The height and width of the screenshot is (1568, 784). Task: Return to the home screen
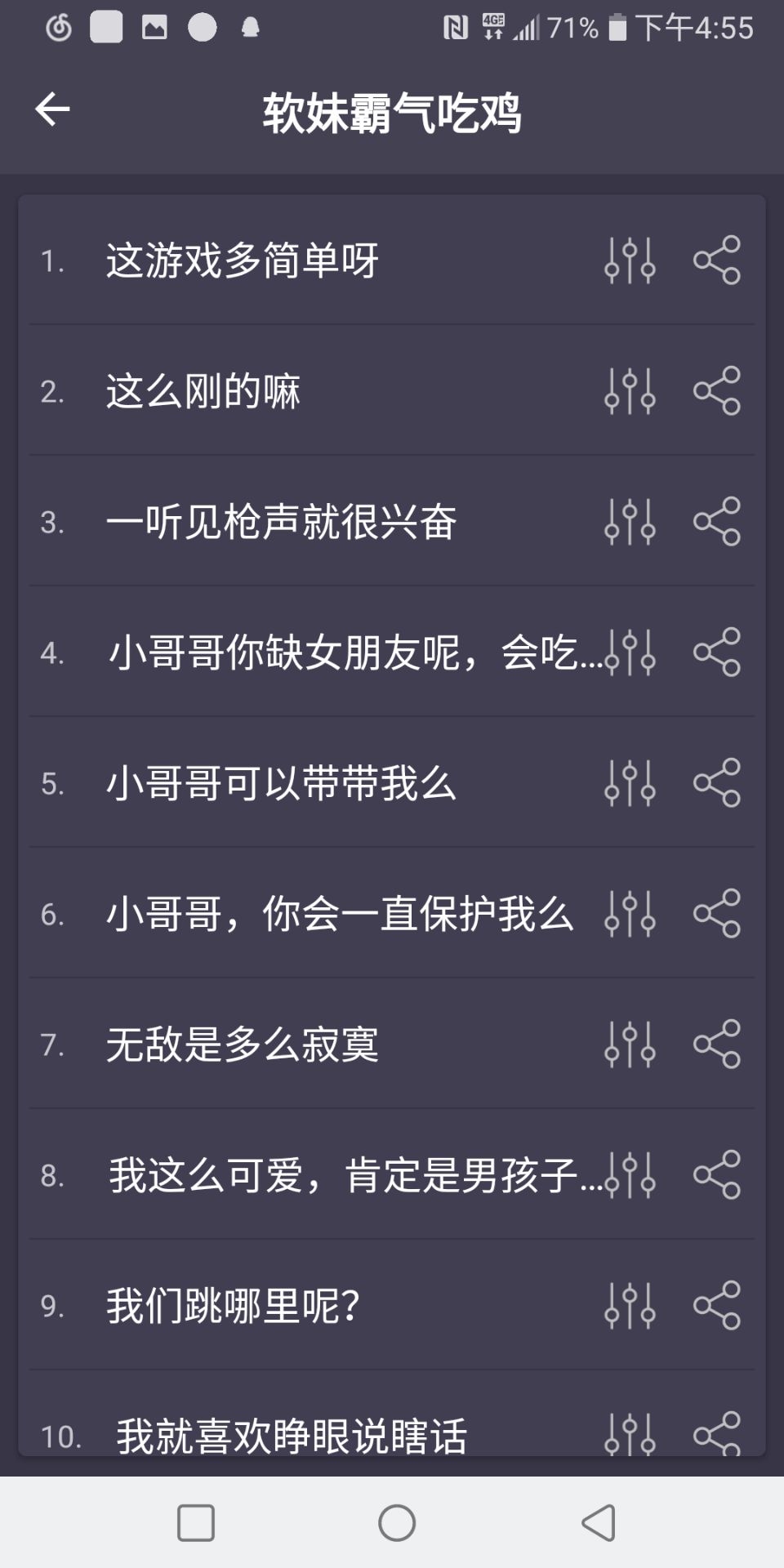pyautogui.click(x=397, y=1523)
